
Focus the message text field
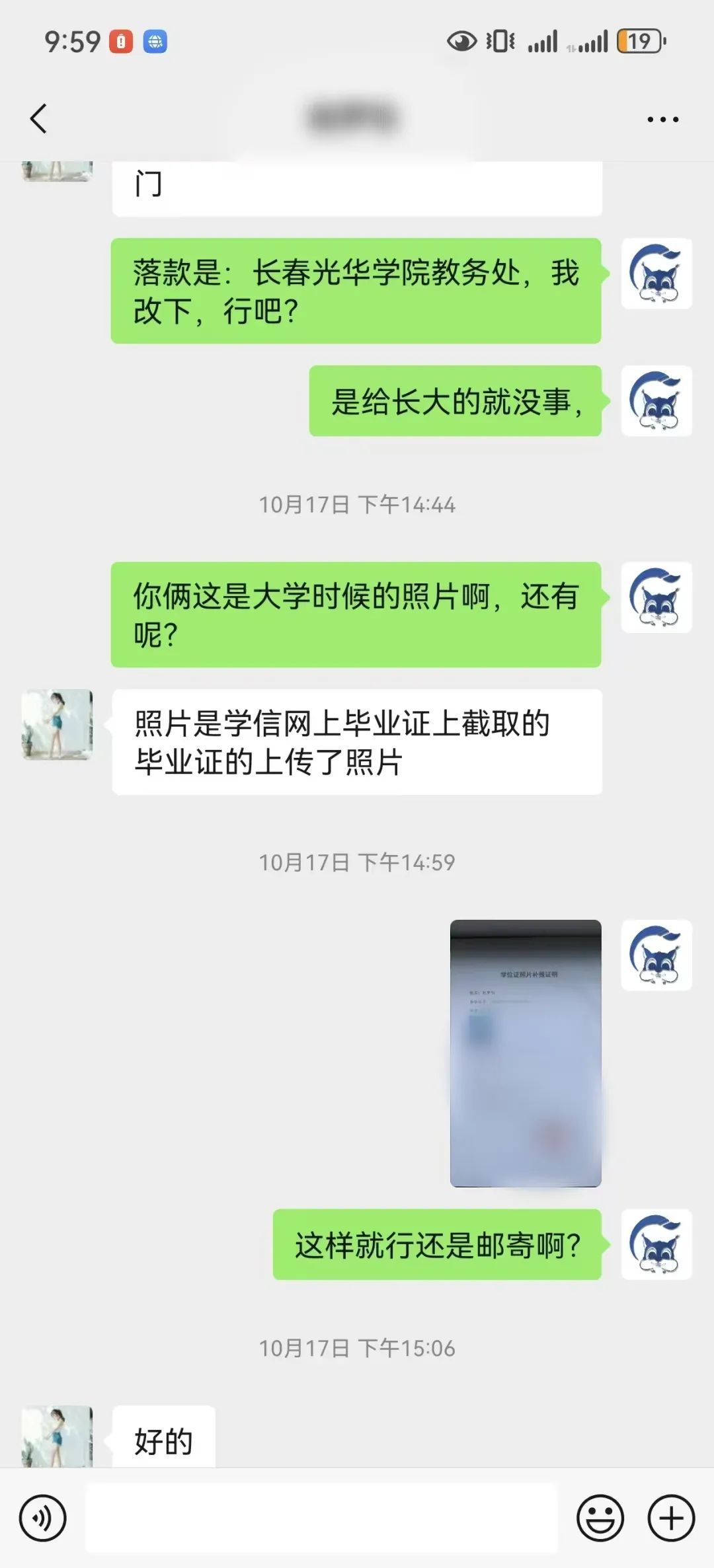coord(321,1518)
